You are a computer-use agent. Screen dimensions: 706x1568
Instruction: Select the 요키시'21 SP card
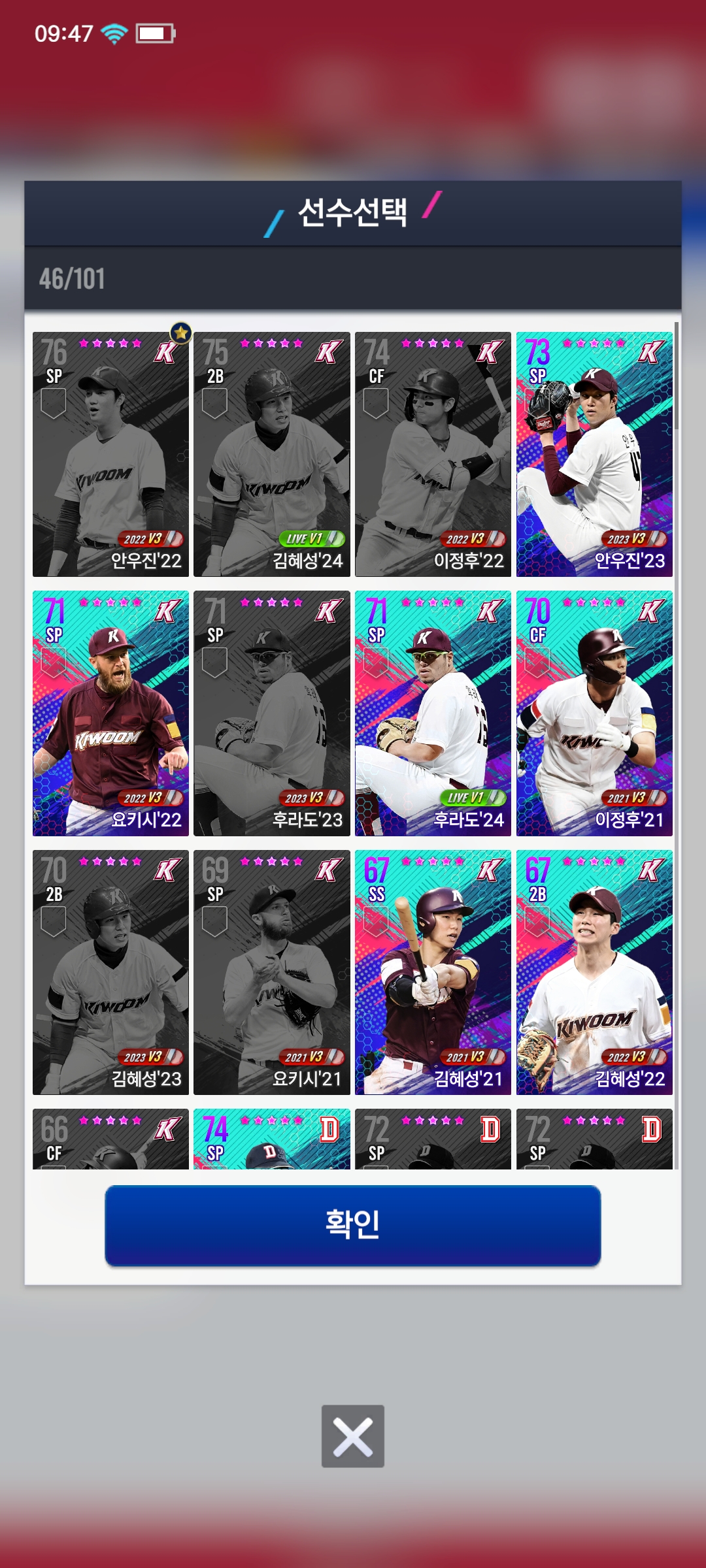(272, 972)
